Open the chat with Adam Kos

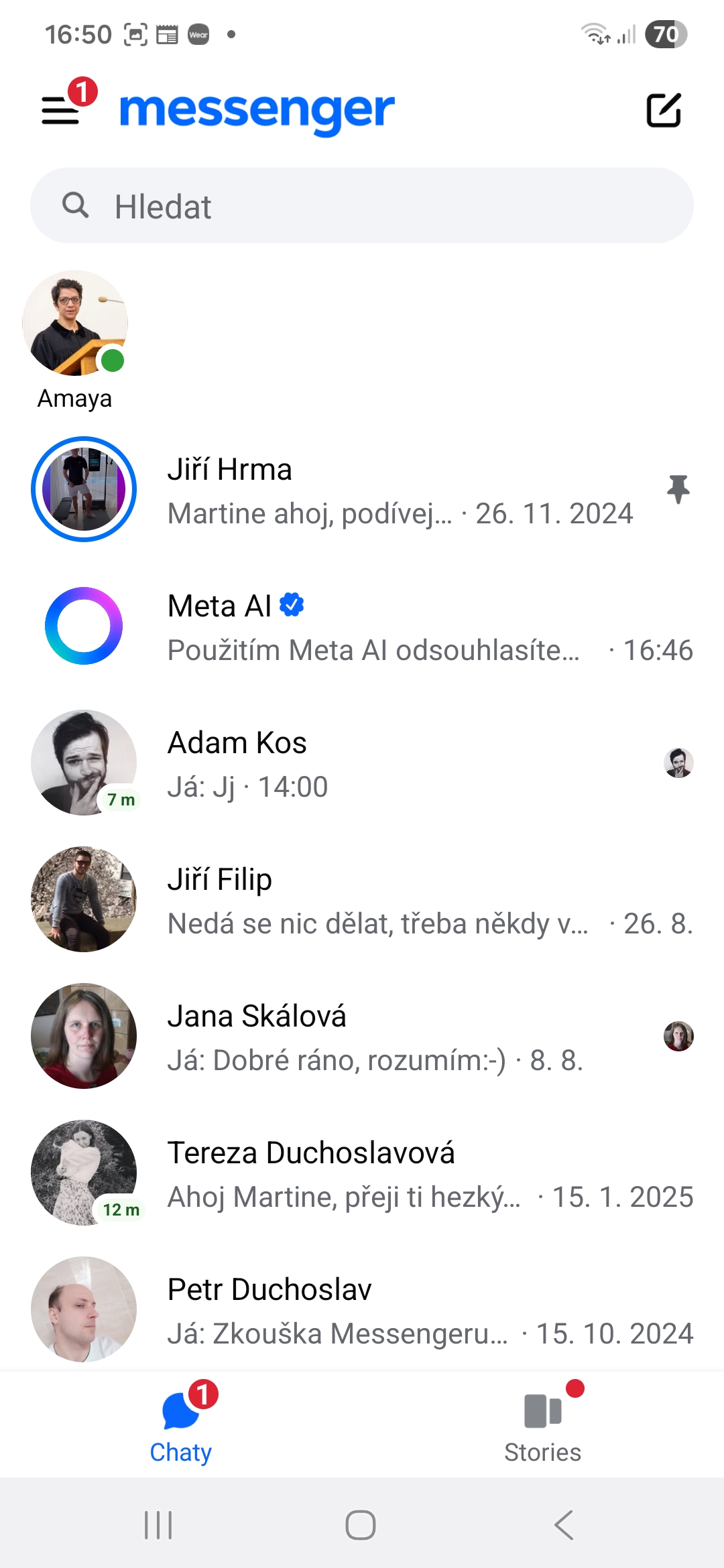tap(402, 764)
